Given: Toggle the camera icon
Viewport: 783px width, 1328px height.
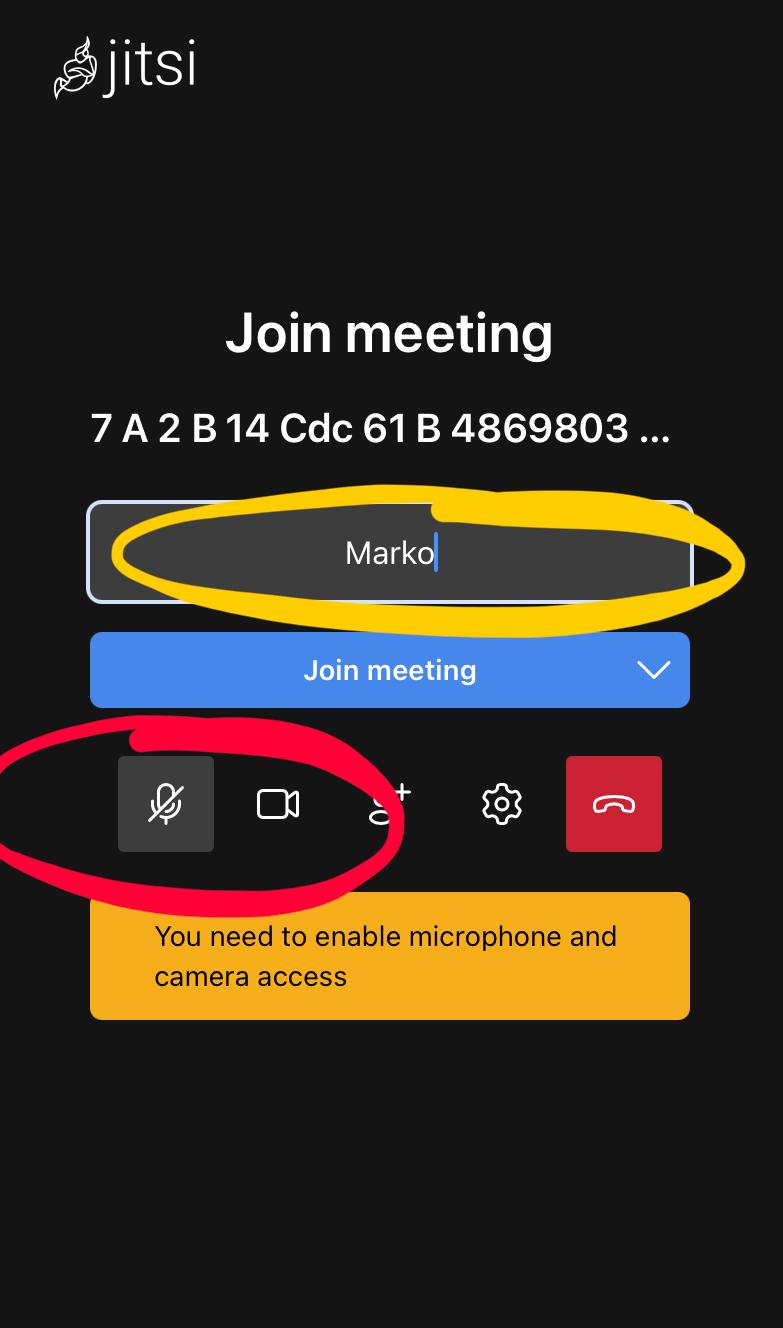Looking at the screenshot, I should [x=278, y=804].
